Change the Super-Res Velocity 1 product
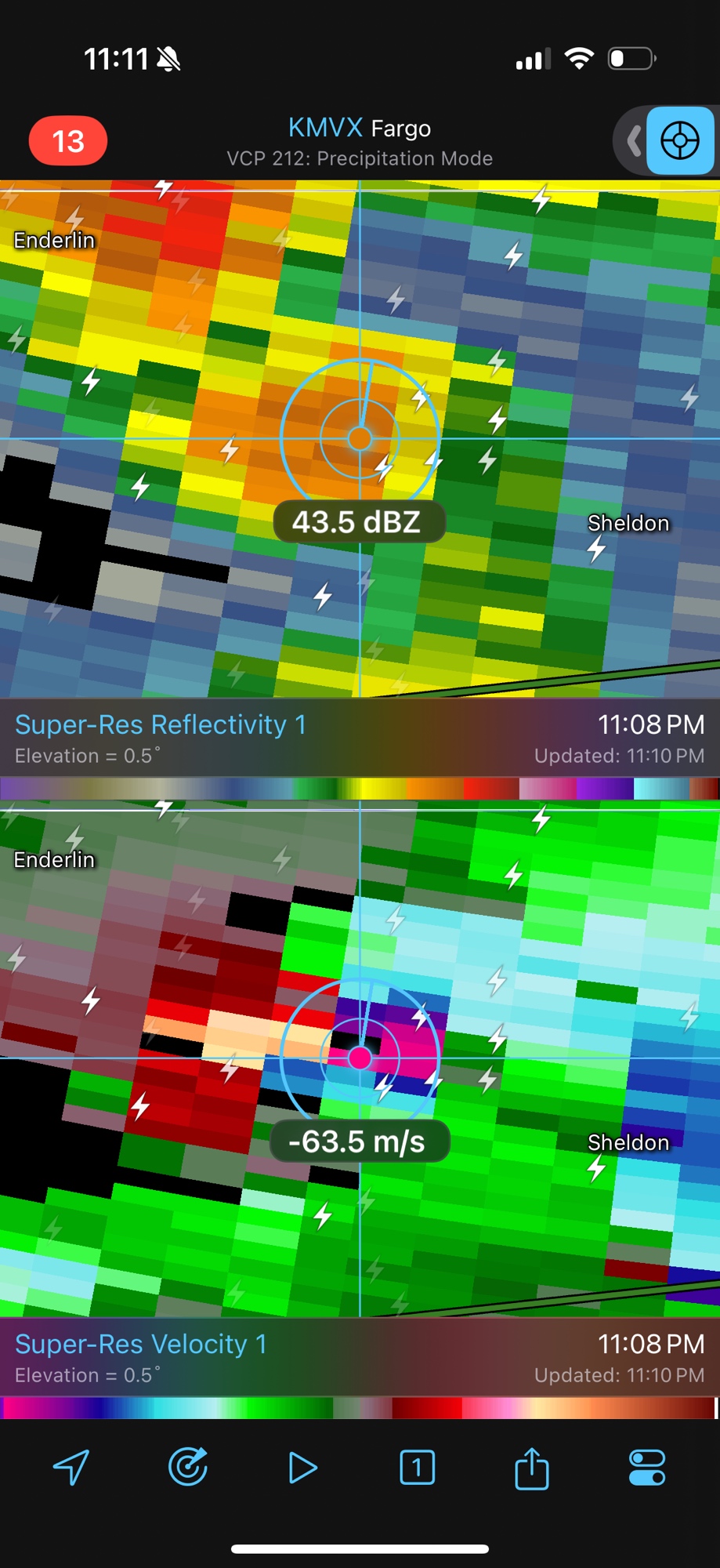Viewport: 720px width, 1568px height. [141, 1345]
